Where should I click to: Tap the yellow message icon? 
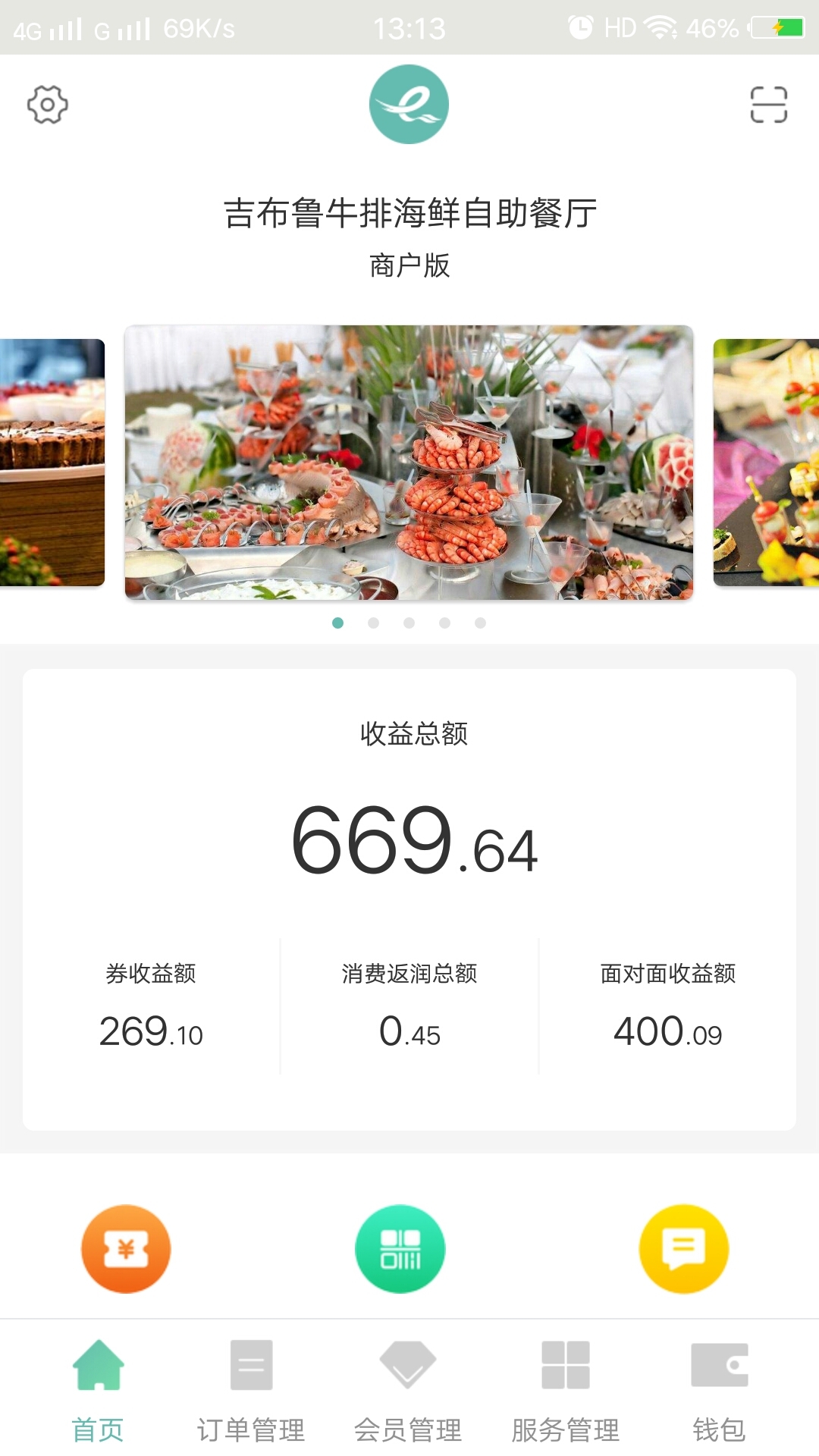coord(683,1249)
